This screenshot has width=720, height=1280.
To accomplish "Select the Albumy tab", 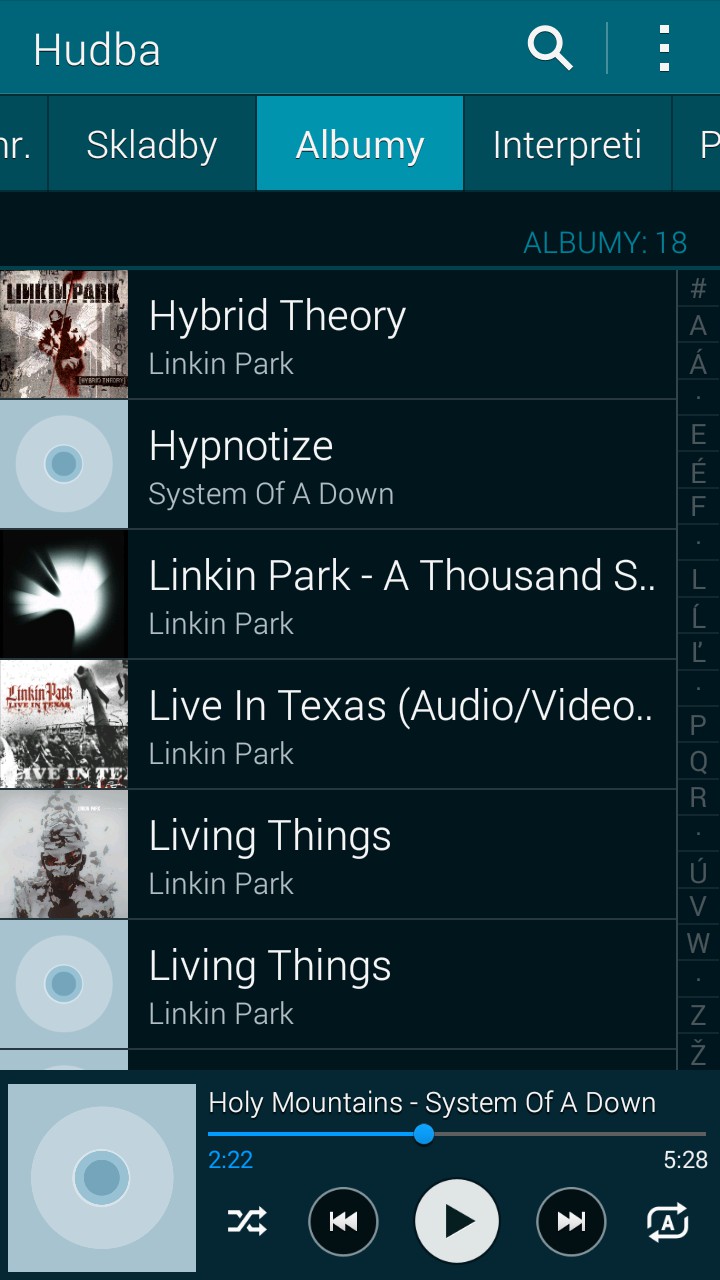I will tap(360, 145).
